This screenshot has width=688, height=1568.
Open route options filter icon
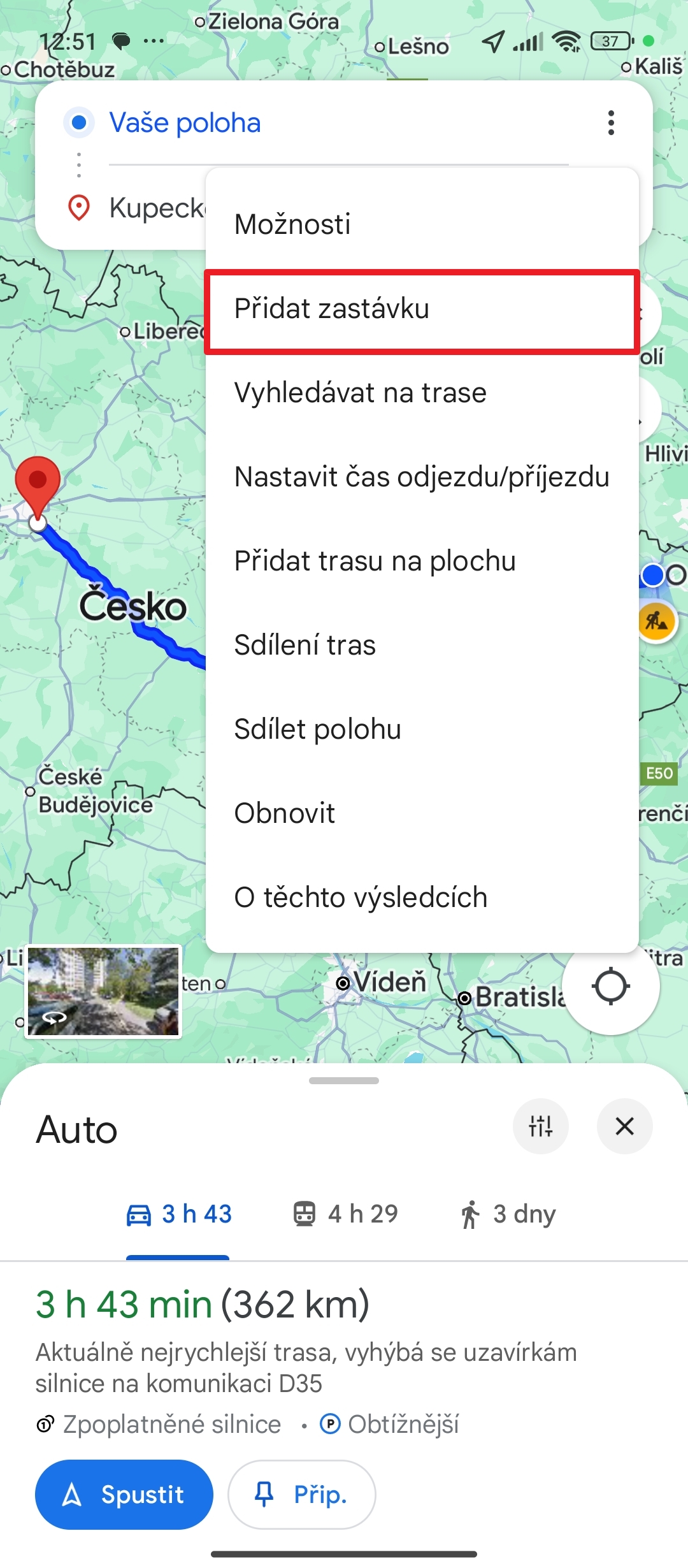(x=540, y=1126)
